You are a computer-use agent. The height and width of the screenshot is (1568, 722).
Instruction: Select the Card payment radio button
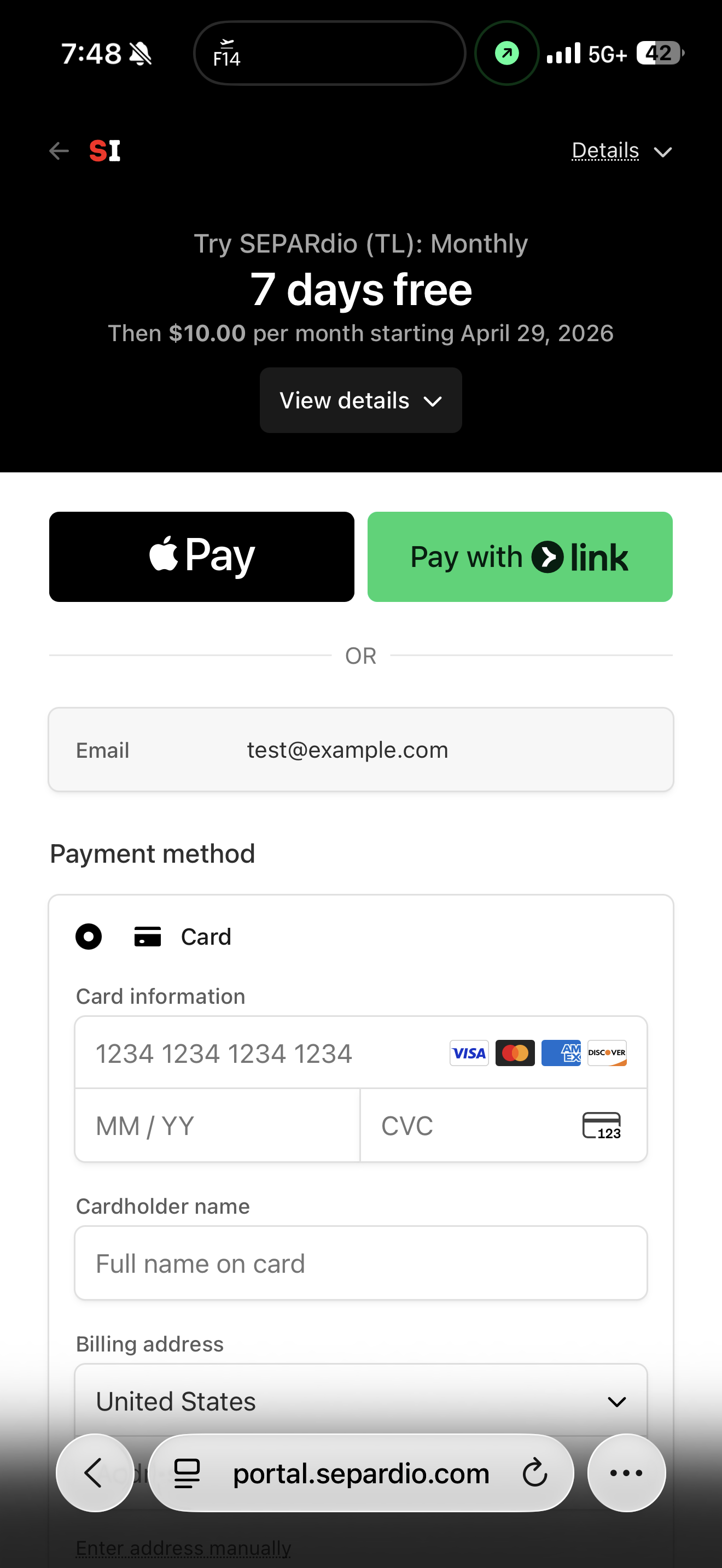(x=89, y=936)
